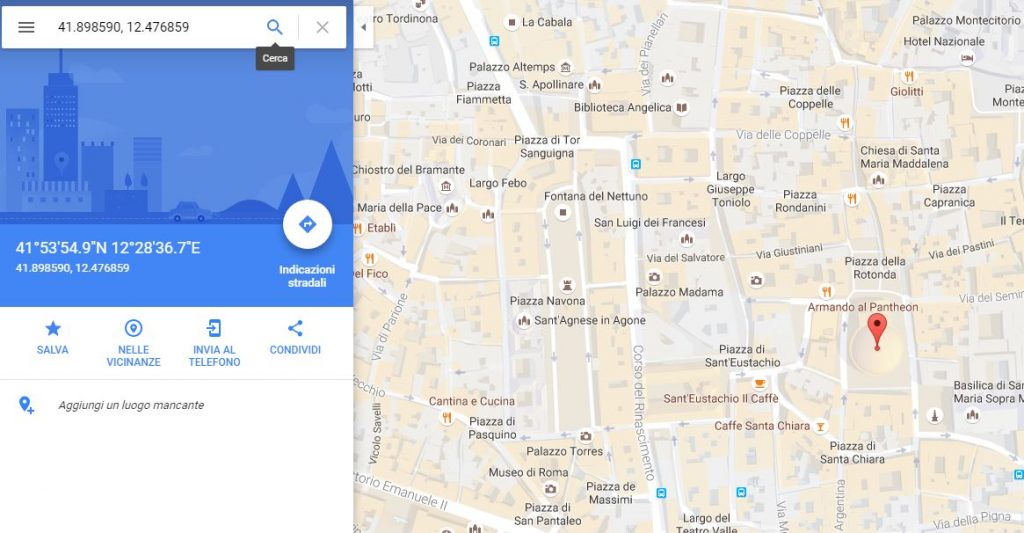Screen dimensions: 1024x533
Task: Select Armando al Pantheon restaurant
Action: 862,307
